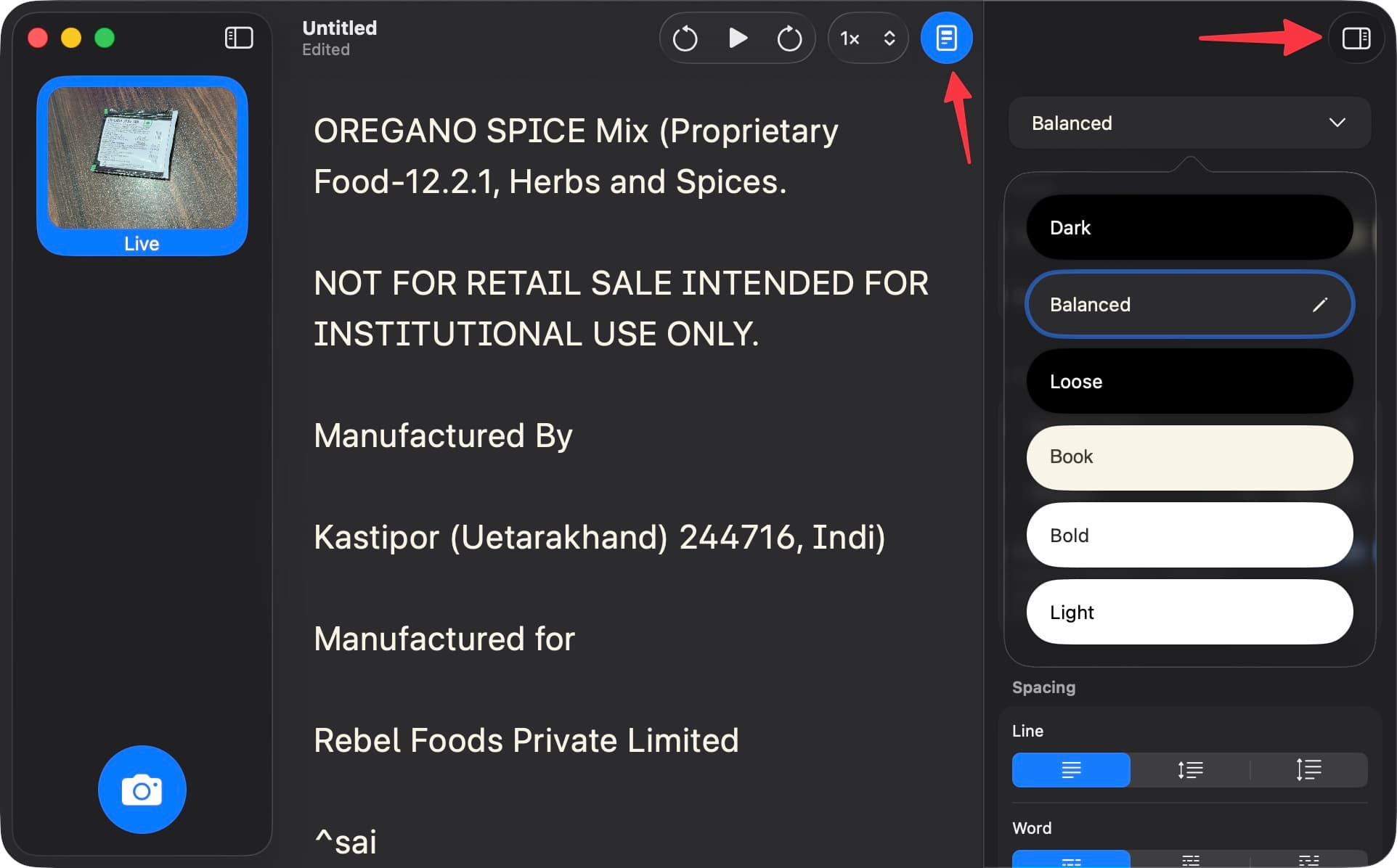Skip forward in the playback
Viewport: 1397px width, 868px height.
click(x=789, y=38)
